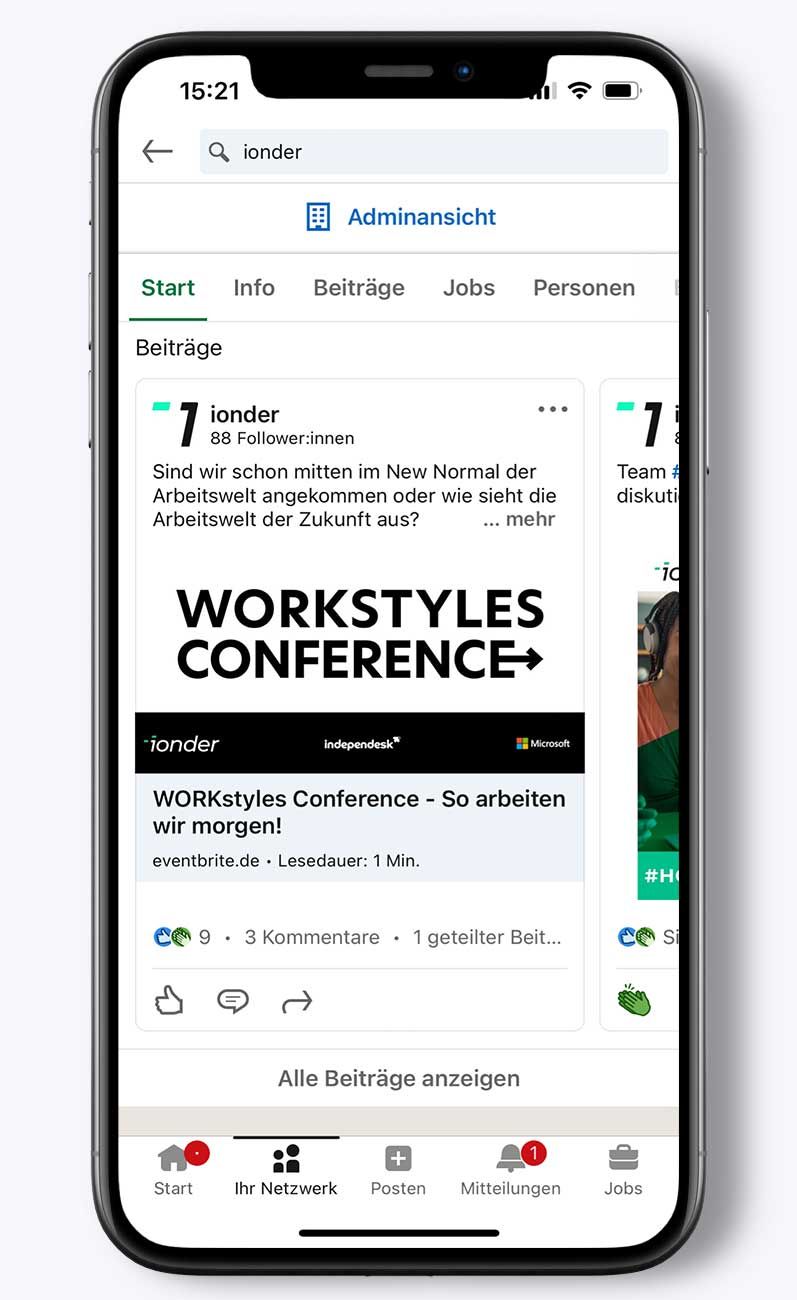Share the WORKstyles Conference post
Screen dimensions: 797x1300
297,1000
